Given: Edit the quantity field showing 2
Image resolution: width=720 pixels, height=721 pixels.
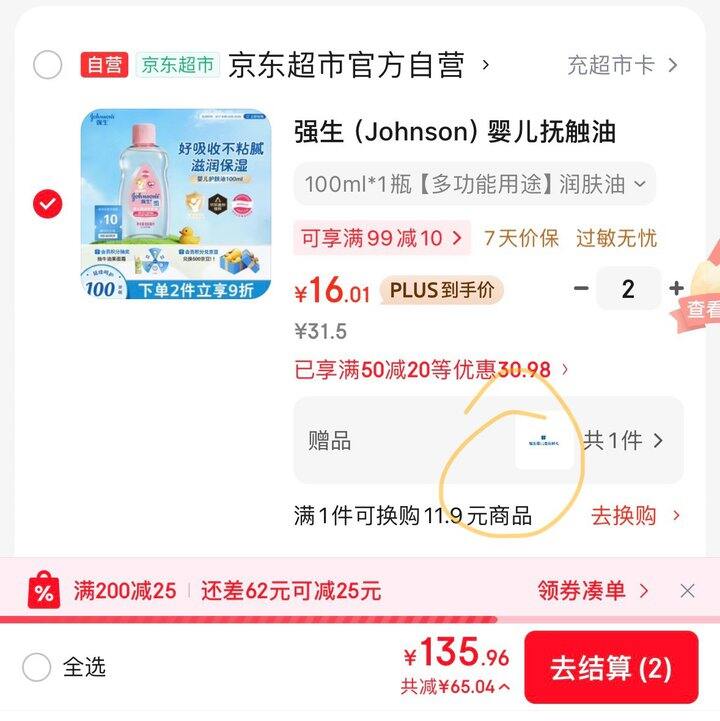Looking at the screenshot, I should point(628,289).
